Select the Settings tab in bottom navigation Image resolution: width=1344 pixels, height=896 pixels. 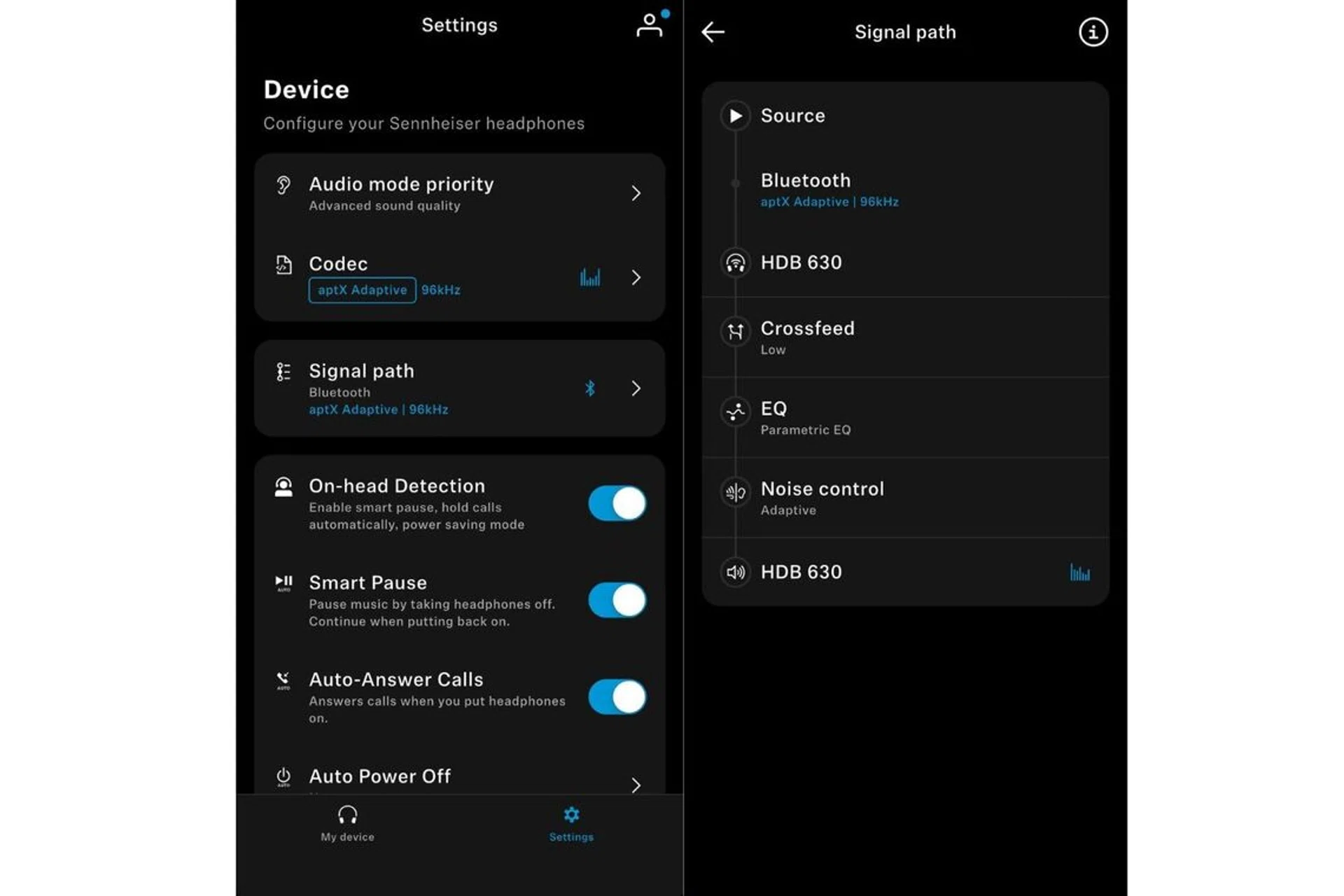coord(571,823)
